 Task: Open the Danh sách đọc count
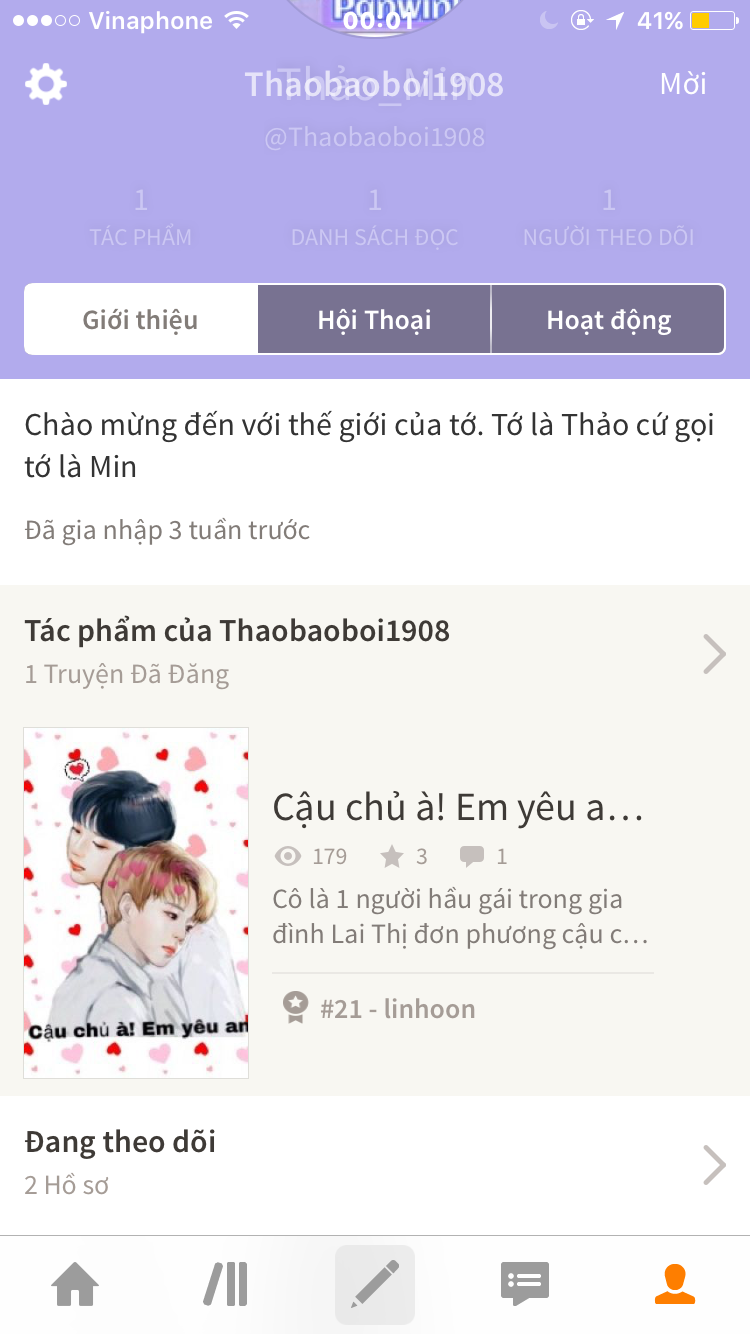point(374,217)
